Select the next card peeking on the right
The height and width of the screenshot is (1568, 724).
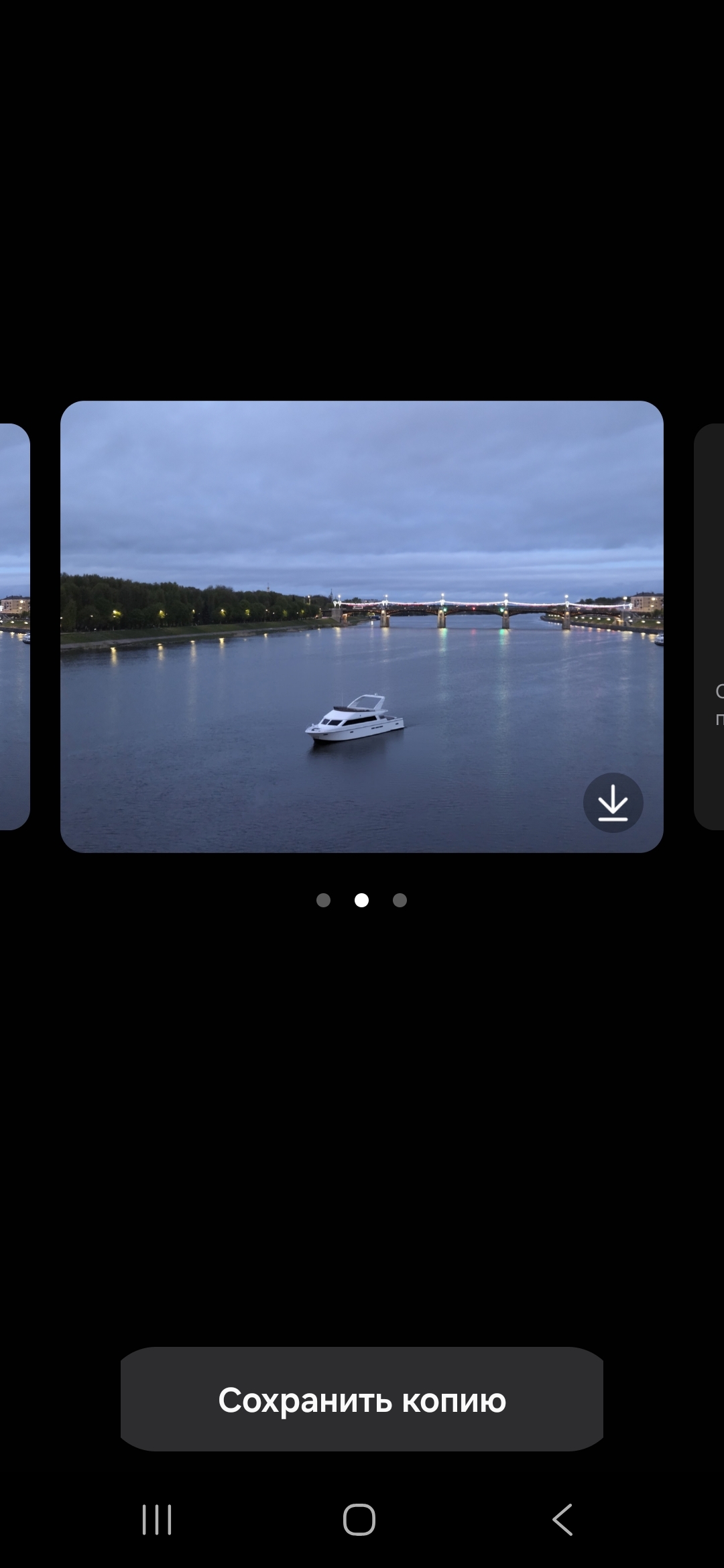point(710,627)
